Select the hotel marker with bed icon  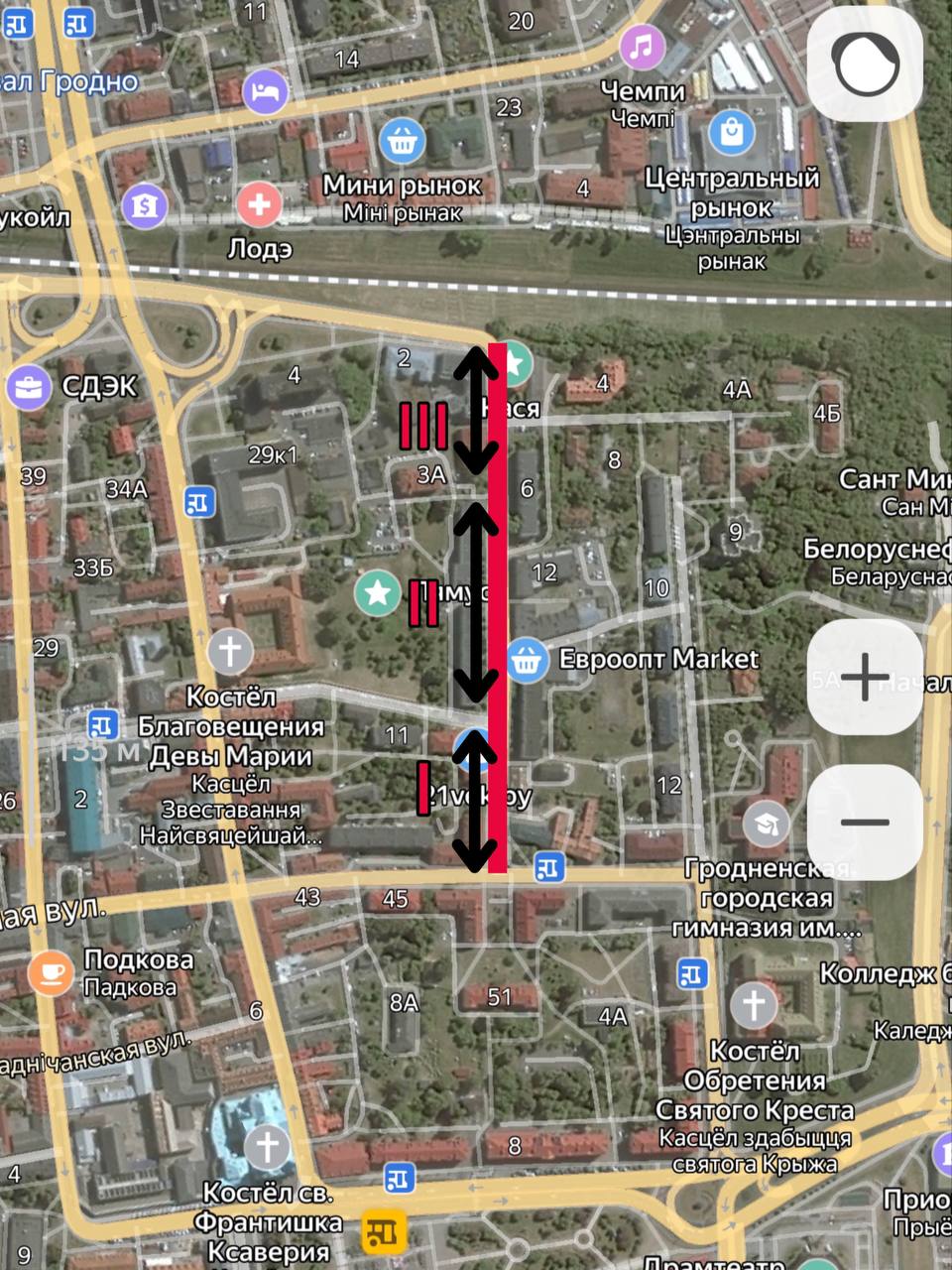click(x=265, y=93)
